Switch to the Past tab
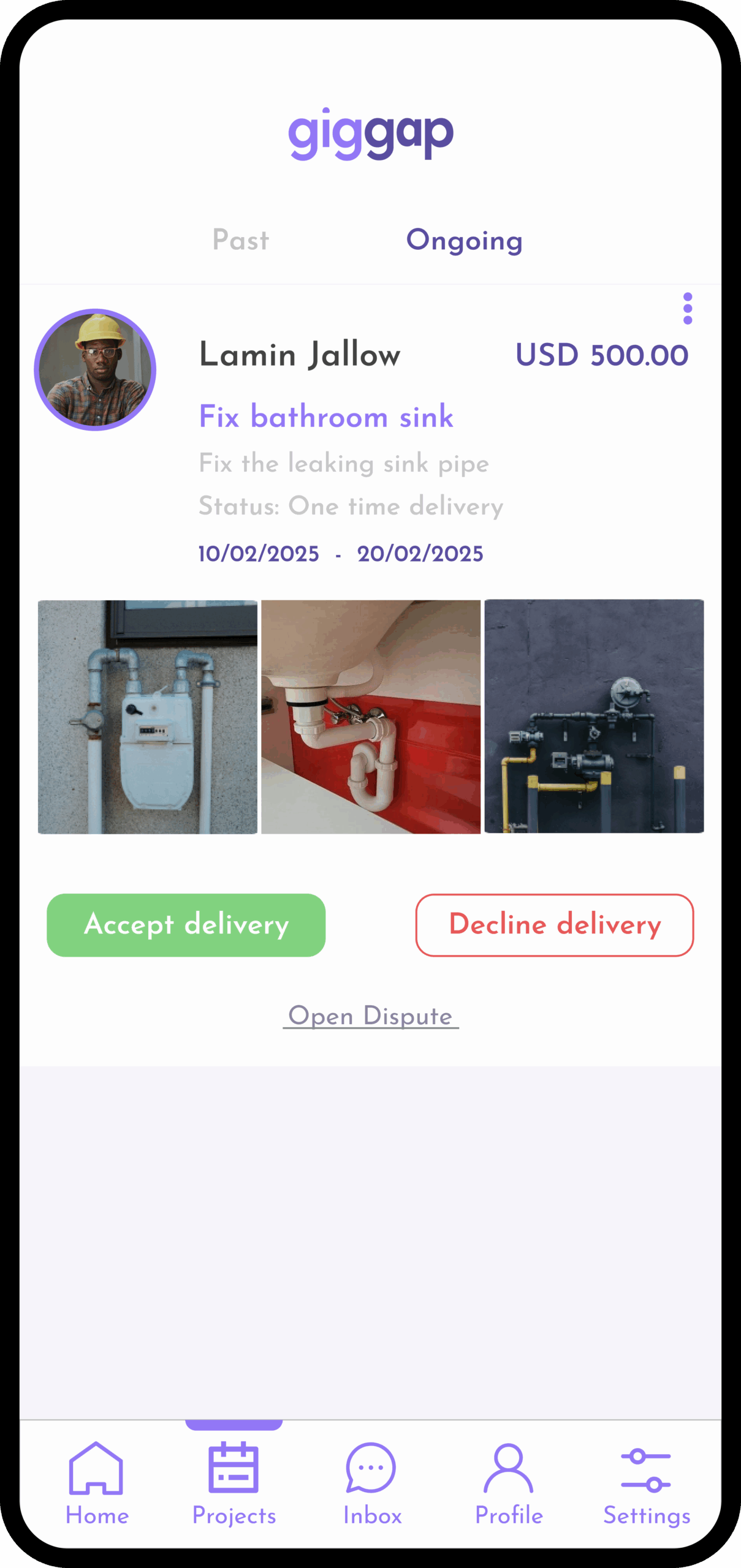 click(240, 240)
